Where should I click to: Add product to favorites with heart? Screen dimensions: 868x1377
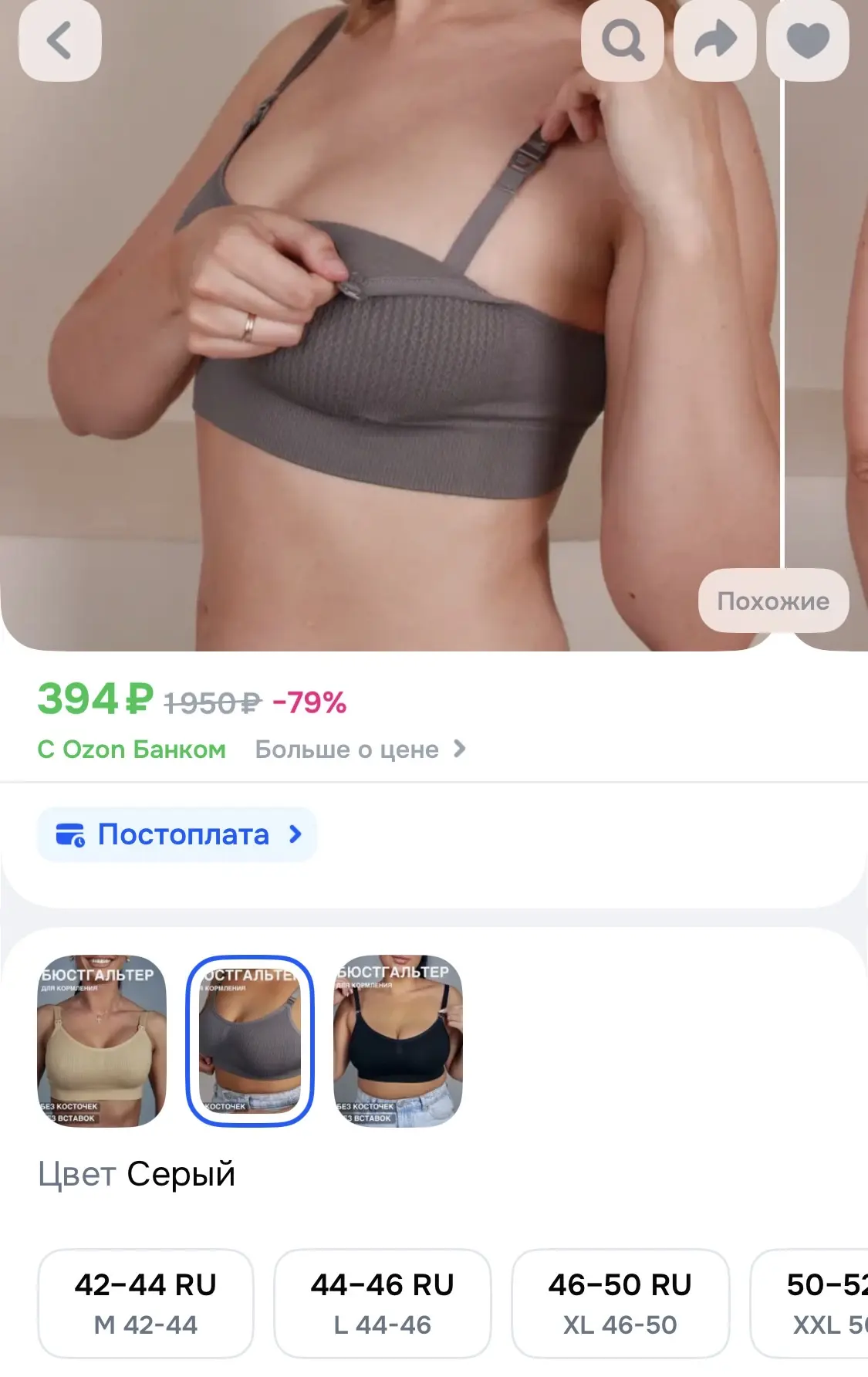pyautogui.click(x=808, y=40)
